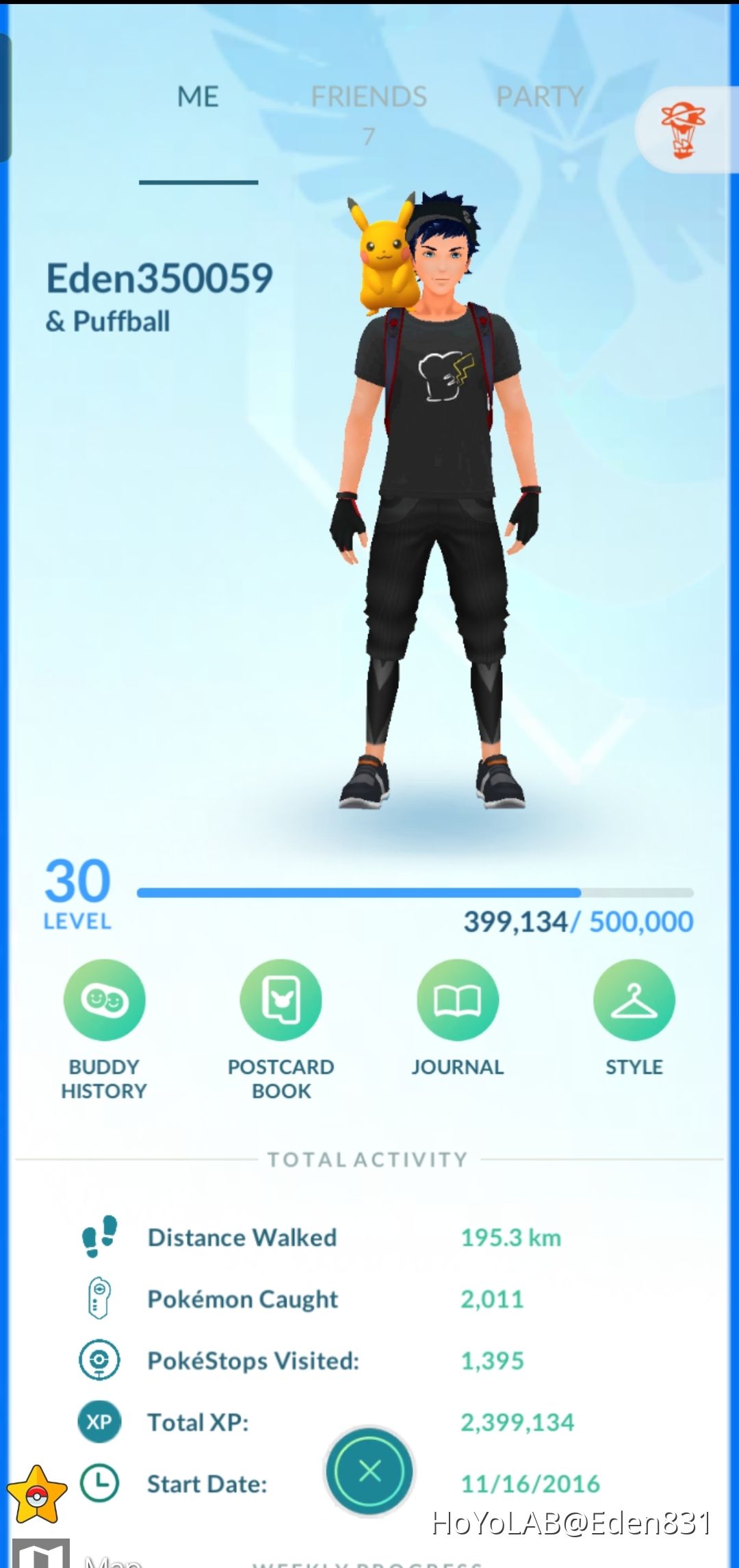Image resolution: width=739 pixels, height=1568 pixels.
Task: Open the Postcard Book
Action: click(x=281, y=1000)
